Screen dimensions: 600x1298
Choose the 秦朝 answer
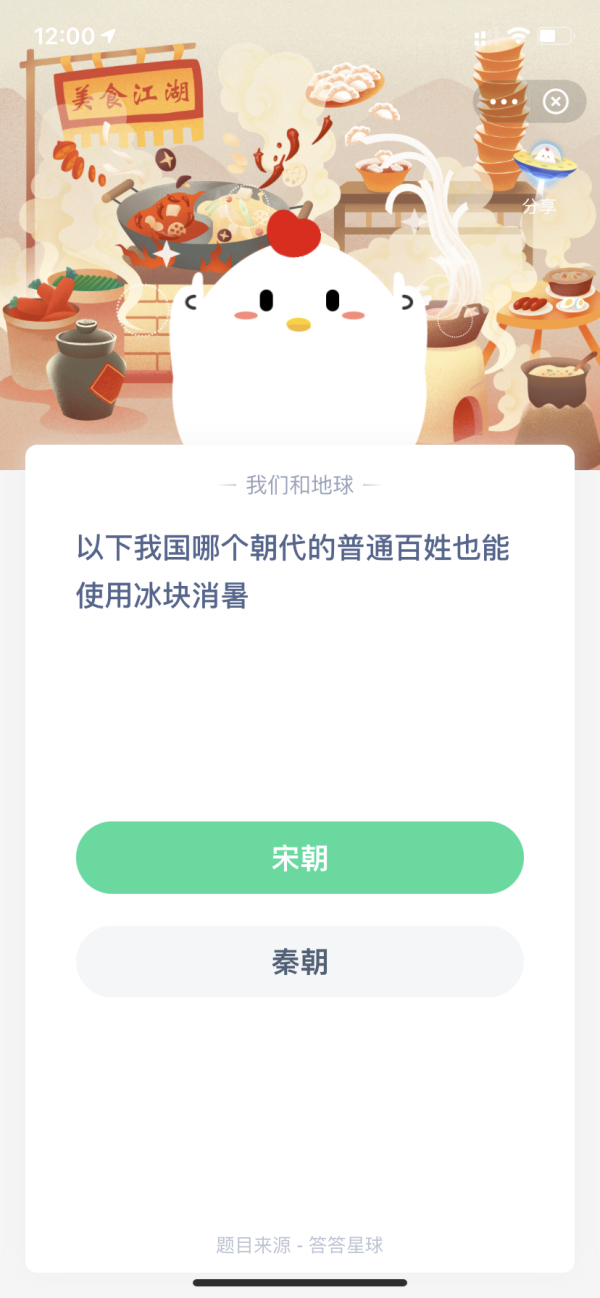click(x=300, y=962)
